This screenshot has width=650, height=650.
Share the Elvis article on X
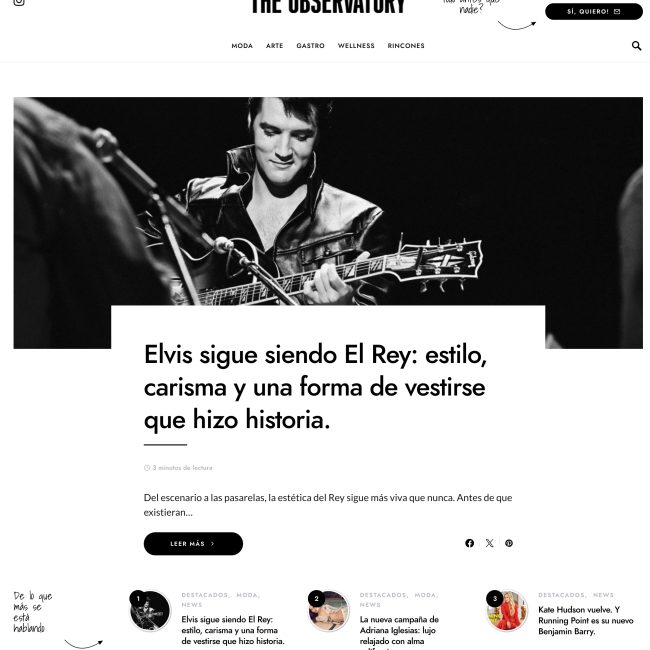489,543
